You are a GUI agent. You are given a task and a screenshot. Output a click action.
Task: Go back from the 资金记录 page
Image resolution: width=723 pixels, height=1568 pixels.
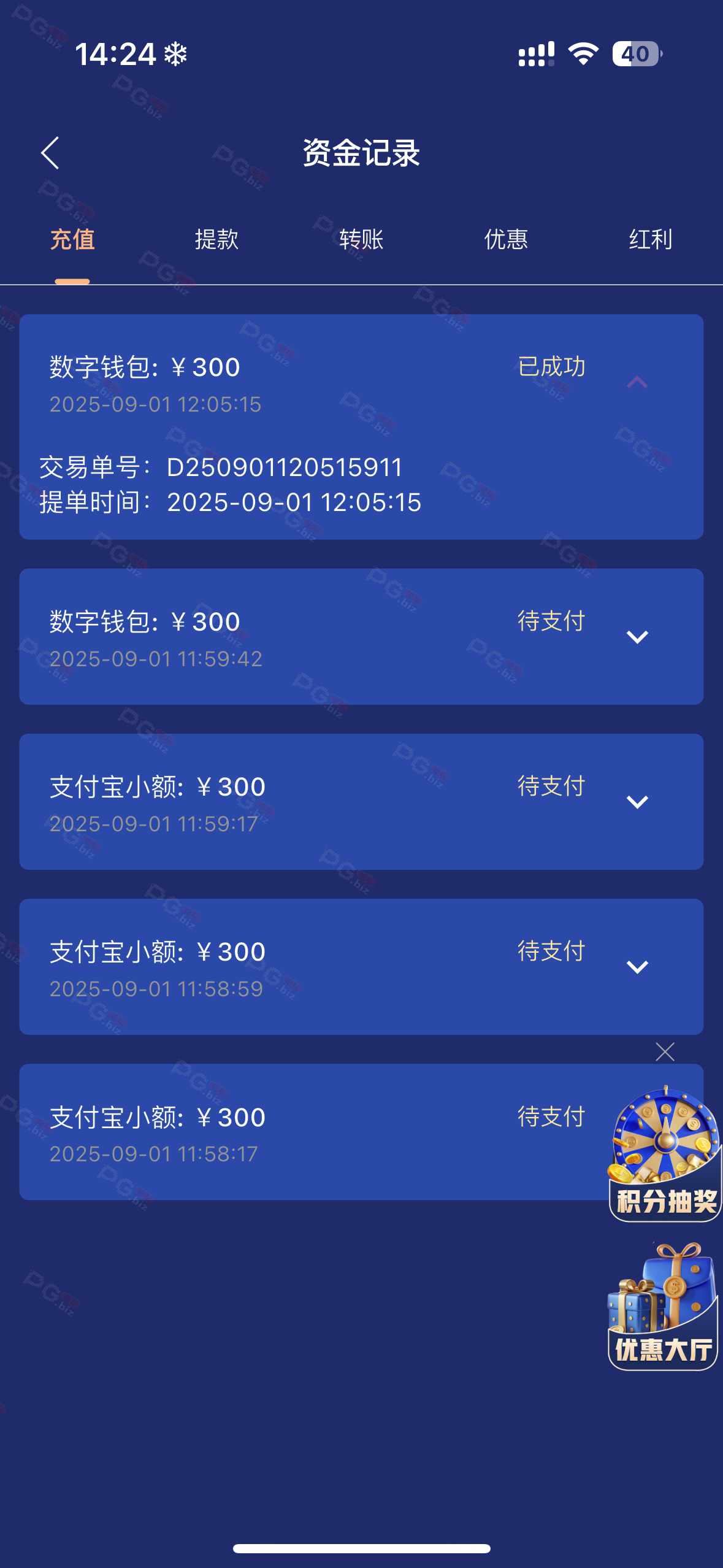coord(50,153)
